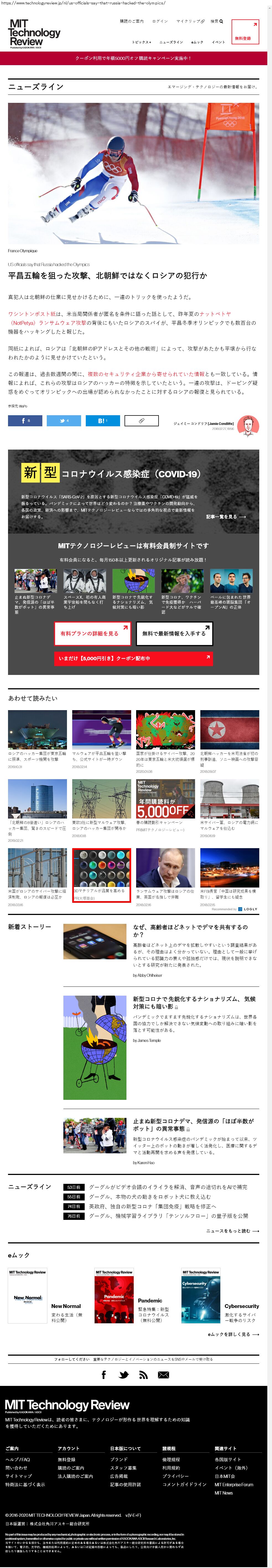The height and width of the screenshot is (1568, 272).
Task: Open the ログイン login link
Action: tap(160, 21)
